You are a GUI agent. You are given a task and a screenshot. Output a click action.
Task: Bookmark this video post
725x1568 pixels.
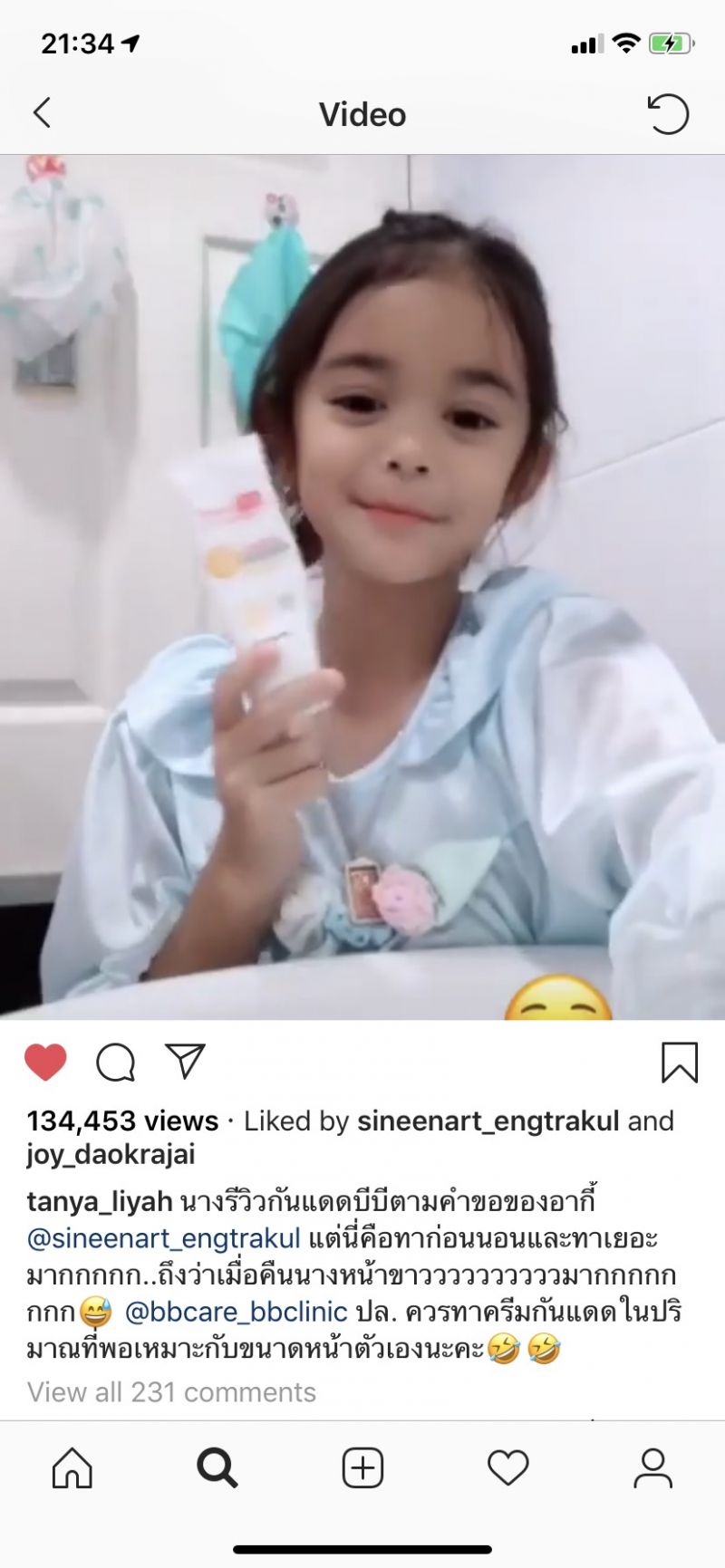point(679,1063)
